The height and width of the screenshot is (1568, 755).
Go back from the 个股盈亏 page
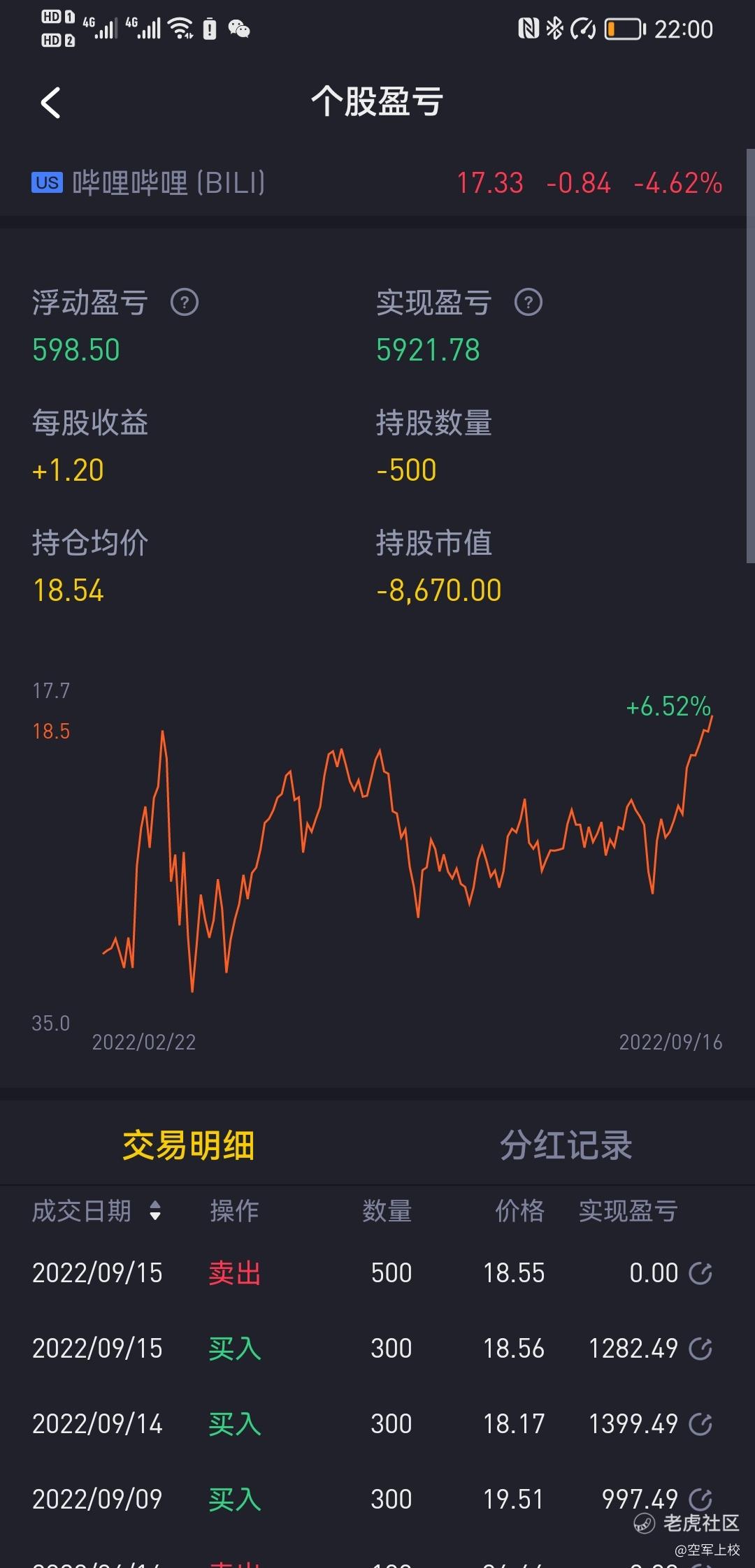coord(50,103)
